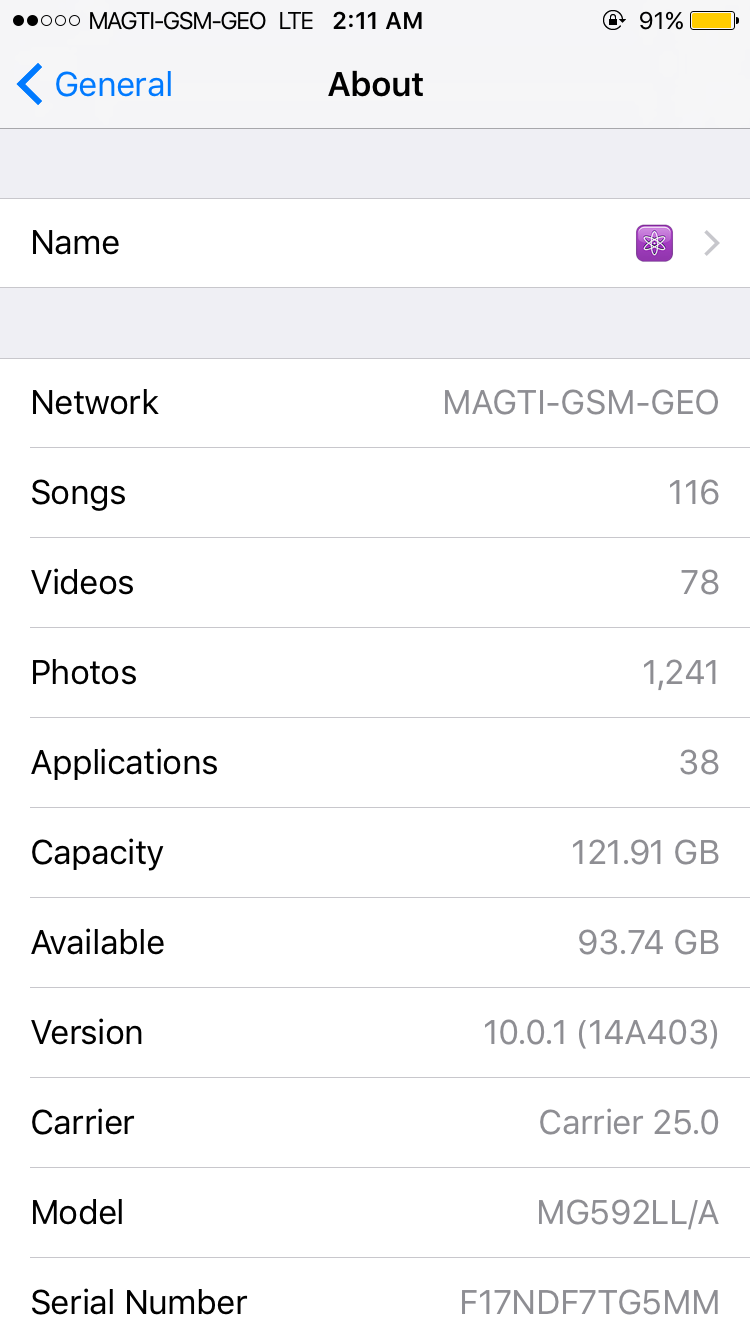This screenshot has height=1334, width=750.
Task: Tap the purple atom app icon beside Name
Action: 654,243
